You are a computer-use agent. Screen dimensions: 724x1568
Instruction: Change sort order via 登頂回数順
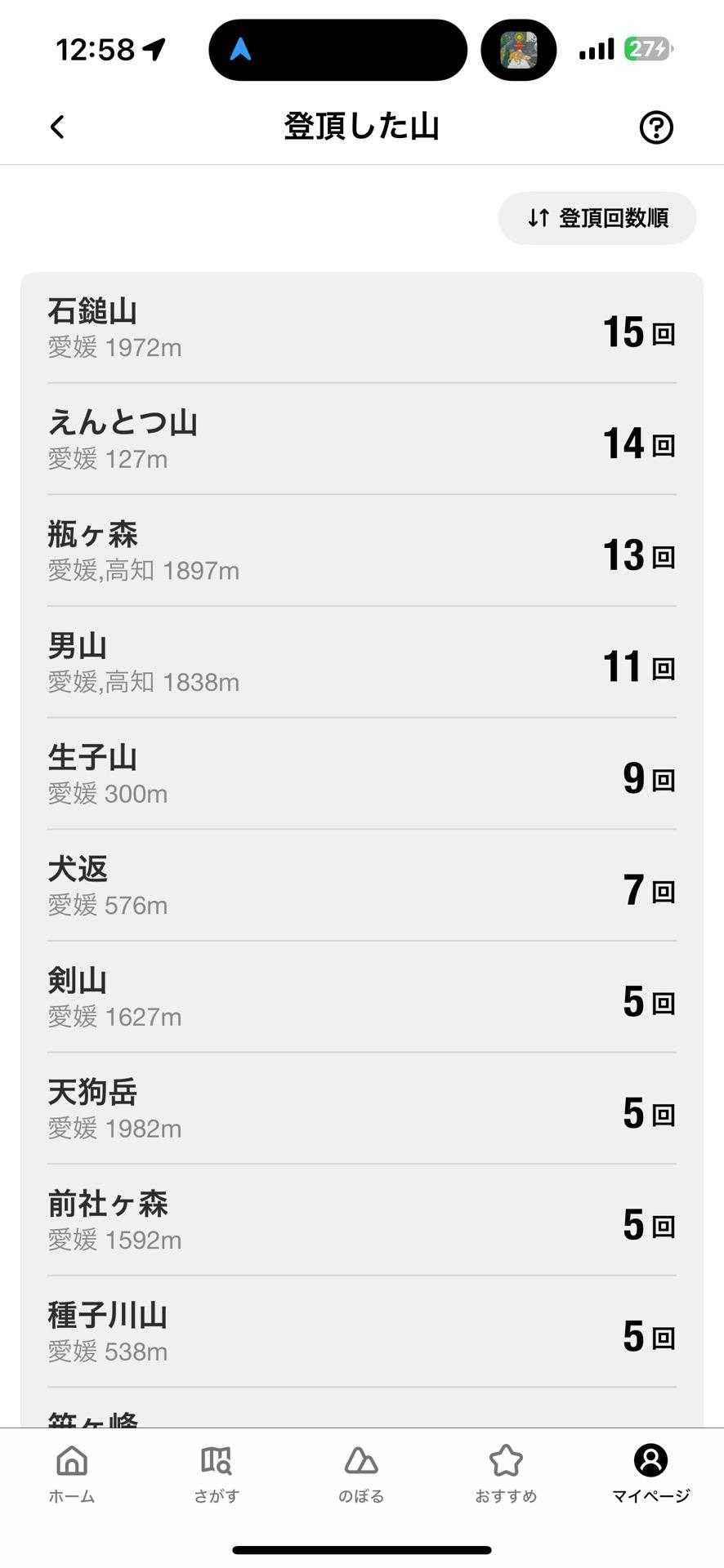coord(597,218)
